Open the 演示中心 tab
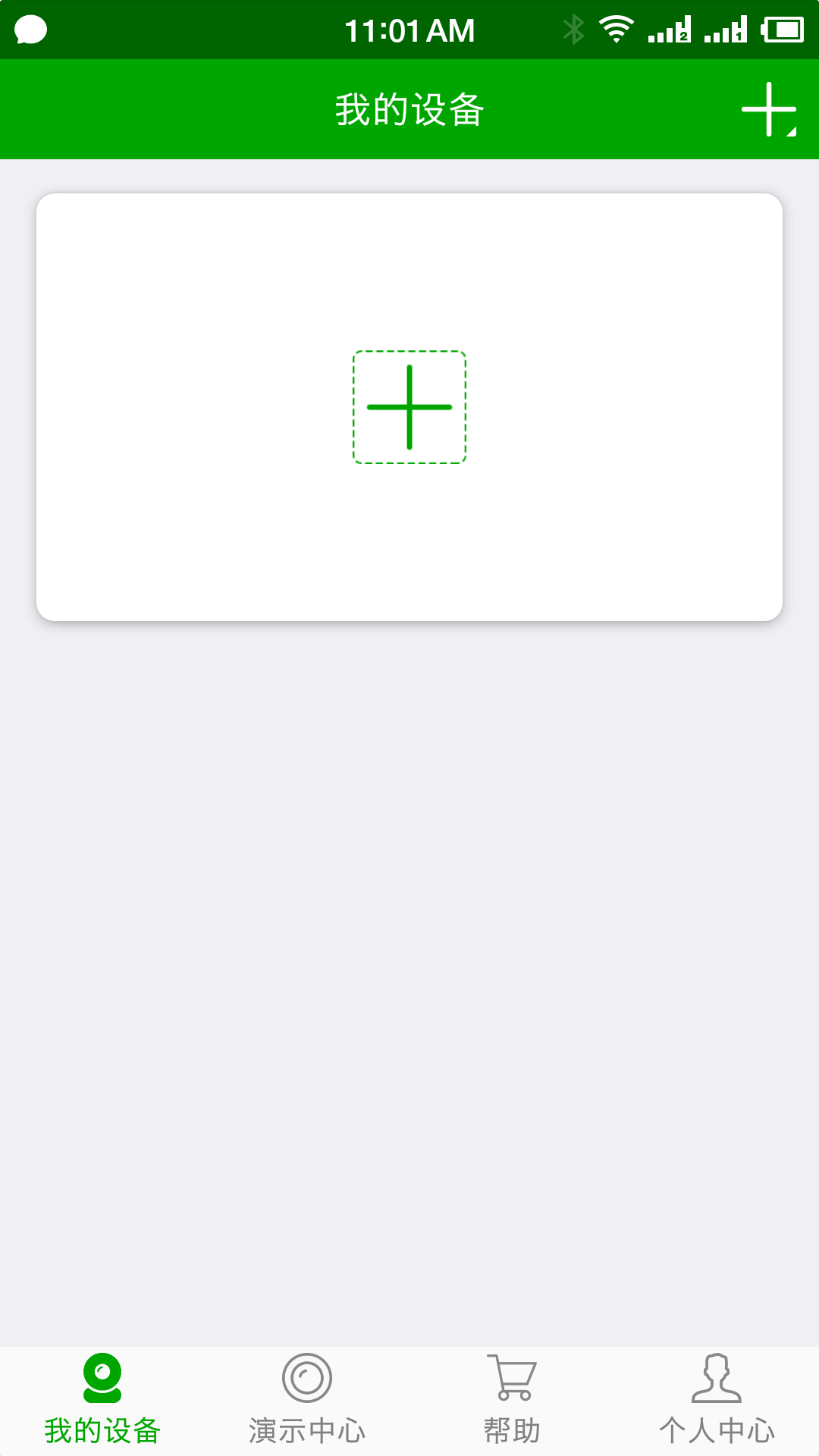This screenshot has height=1456, width=819. pos(307,1400)
